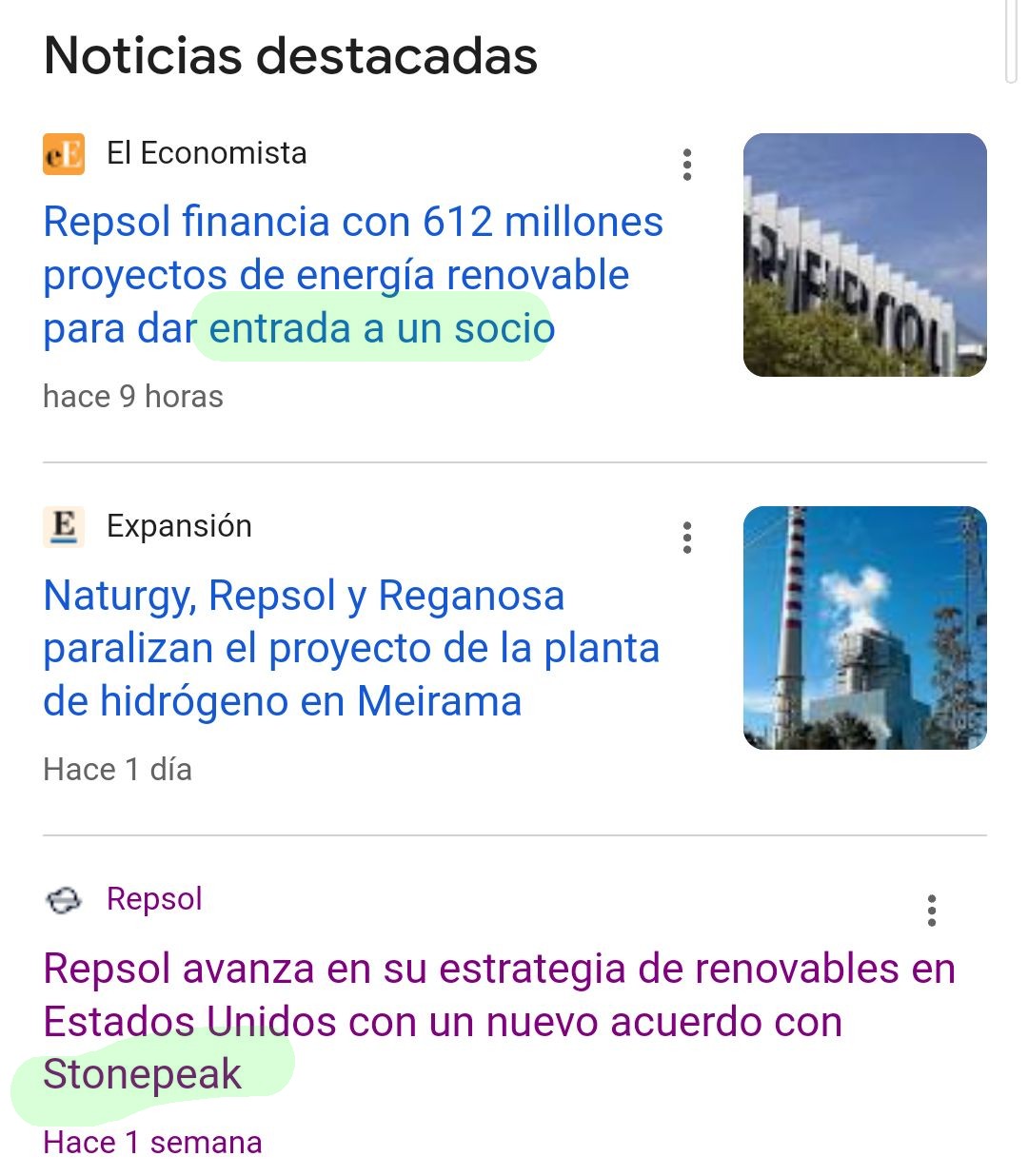Click the Noticias destacadas heading
This screenshot has width=1028, height=1176.
(290, 55)
